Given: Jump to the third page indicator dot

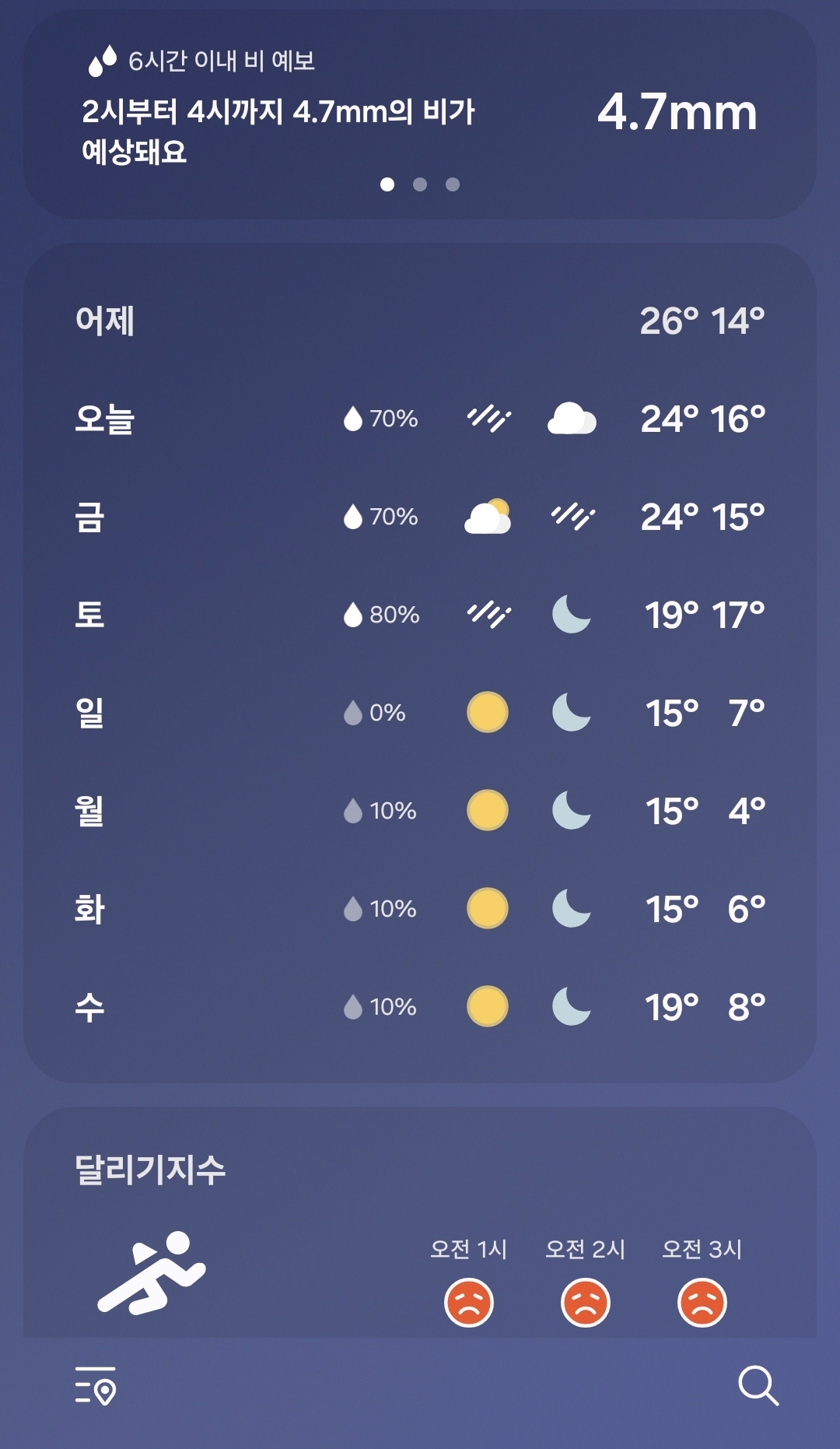Looking at the screenshot, I should click(x=453, y=184).
